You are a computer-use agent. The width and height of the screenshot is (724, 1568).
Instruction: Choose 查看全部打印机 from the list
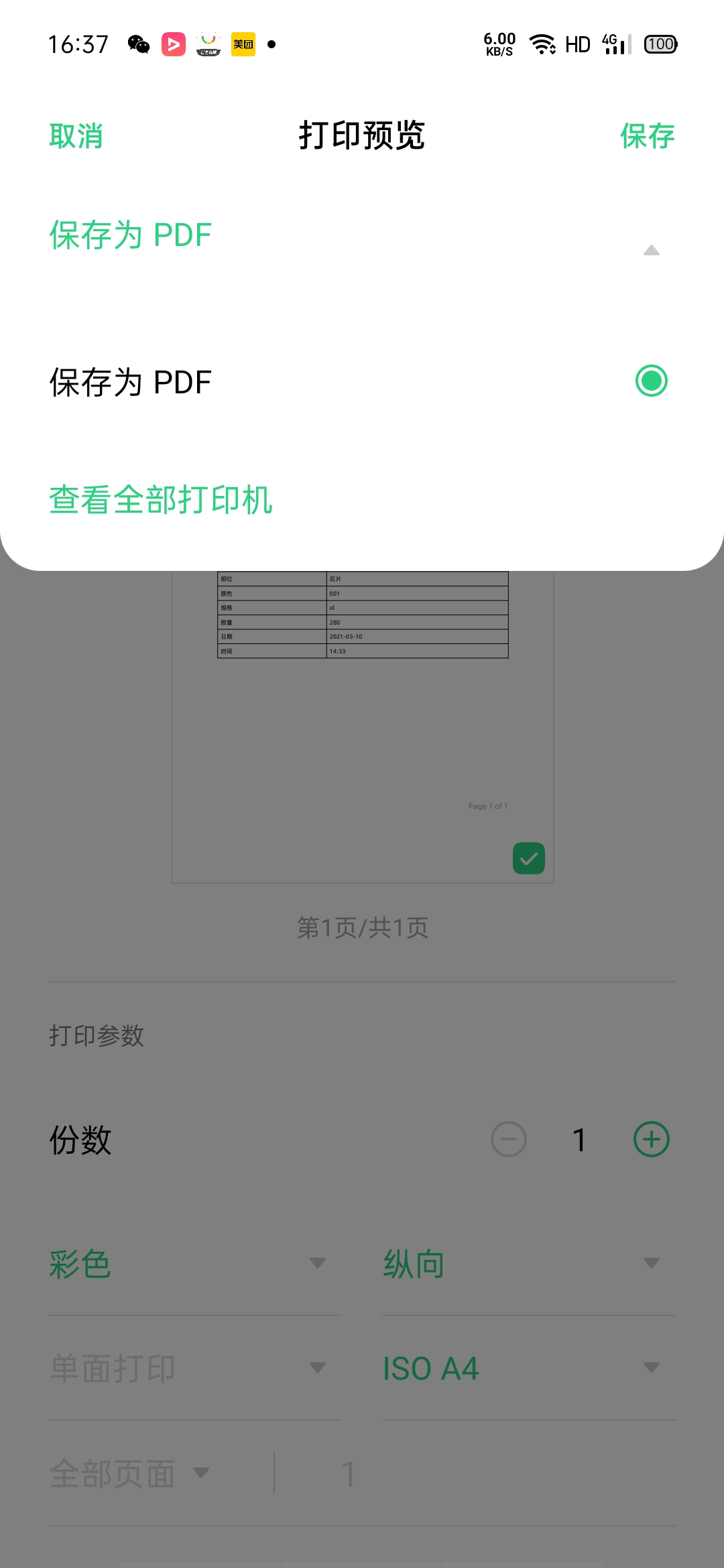click(x=161, y=499)
